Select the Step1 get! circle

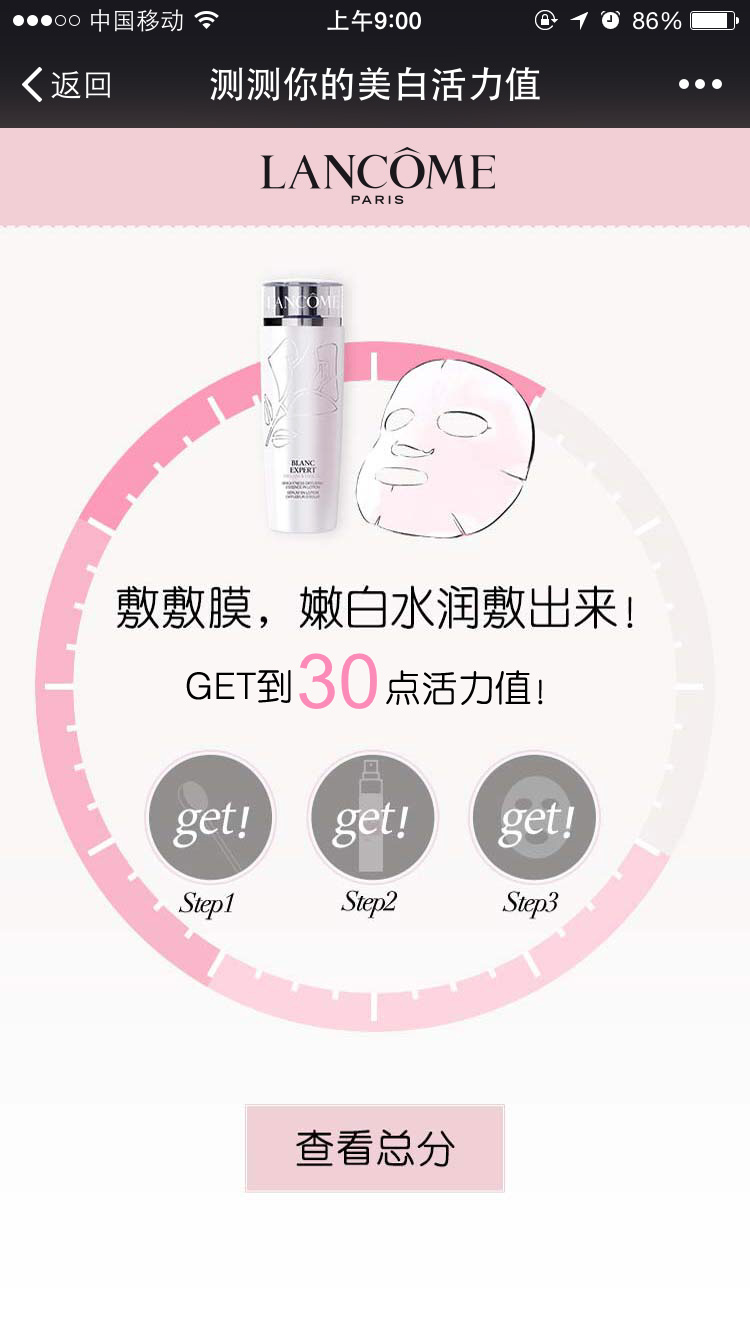pyautogui.click(x=210, y=818)
